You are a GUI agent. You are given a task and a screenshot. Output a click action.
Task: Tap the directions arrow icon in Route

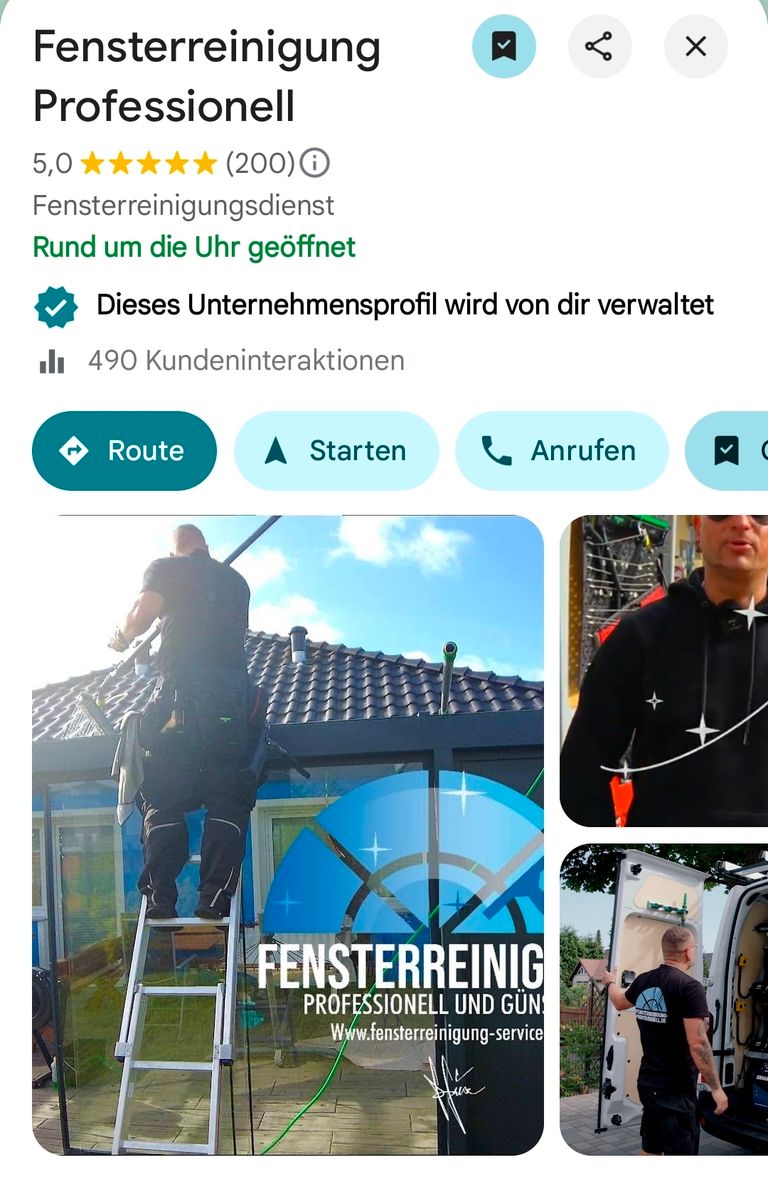click(x=77, y=451)
